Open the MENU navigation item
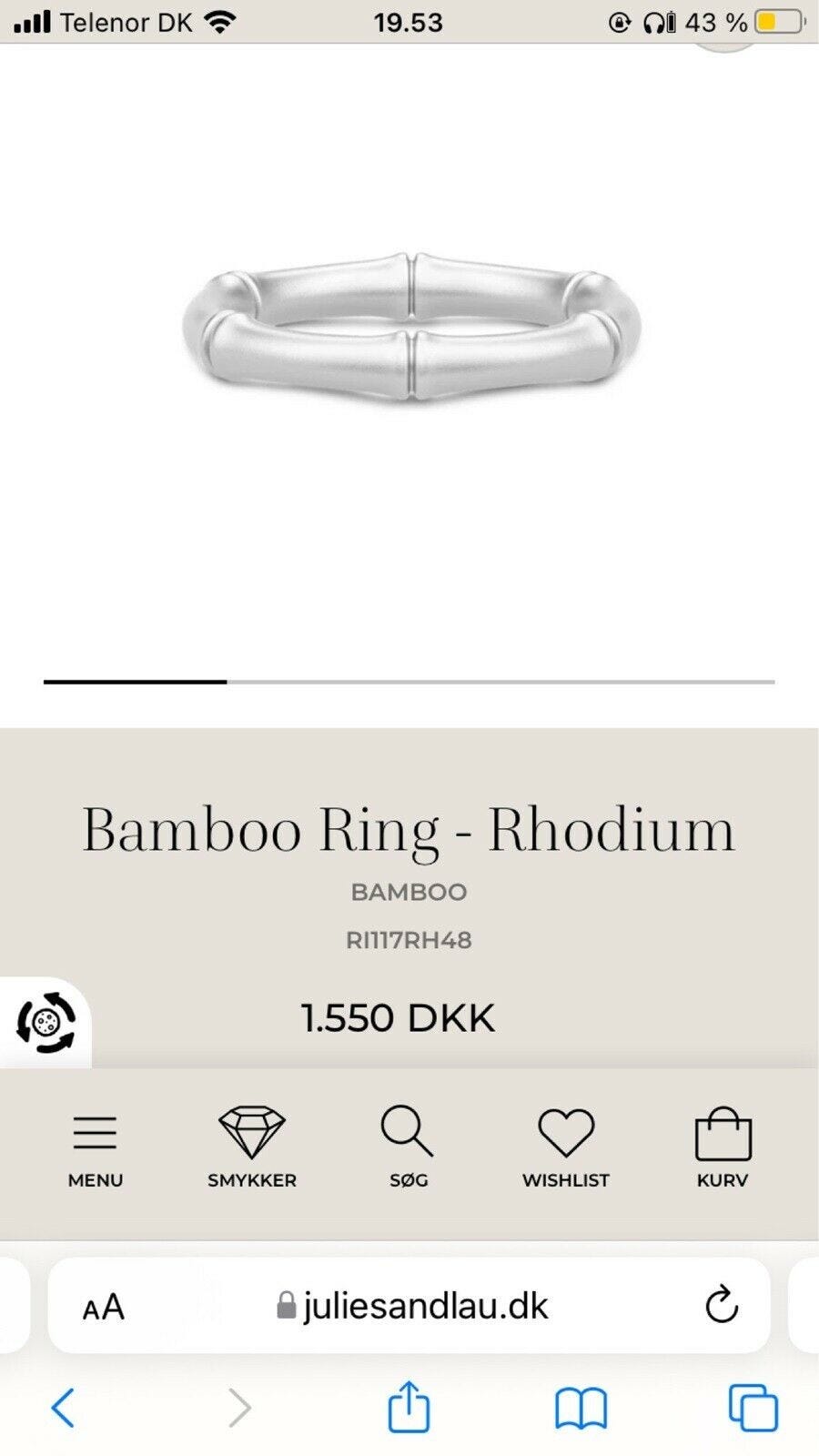Screen dimensions: 819x1456 click(95, 1148)
